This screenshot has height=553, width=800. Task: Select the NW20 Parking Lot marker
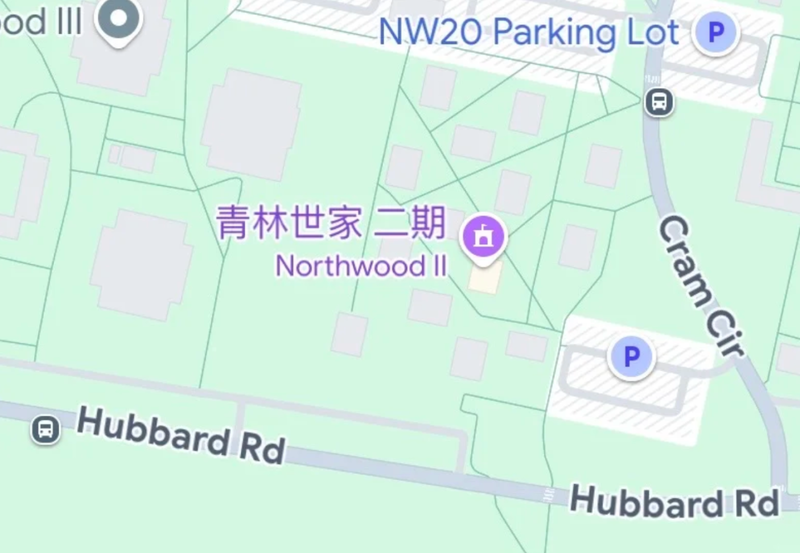pyautogui.click(x=716, y=33)
